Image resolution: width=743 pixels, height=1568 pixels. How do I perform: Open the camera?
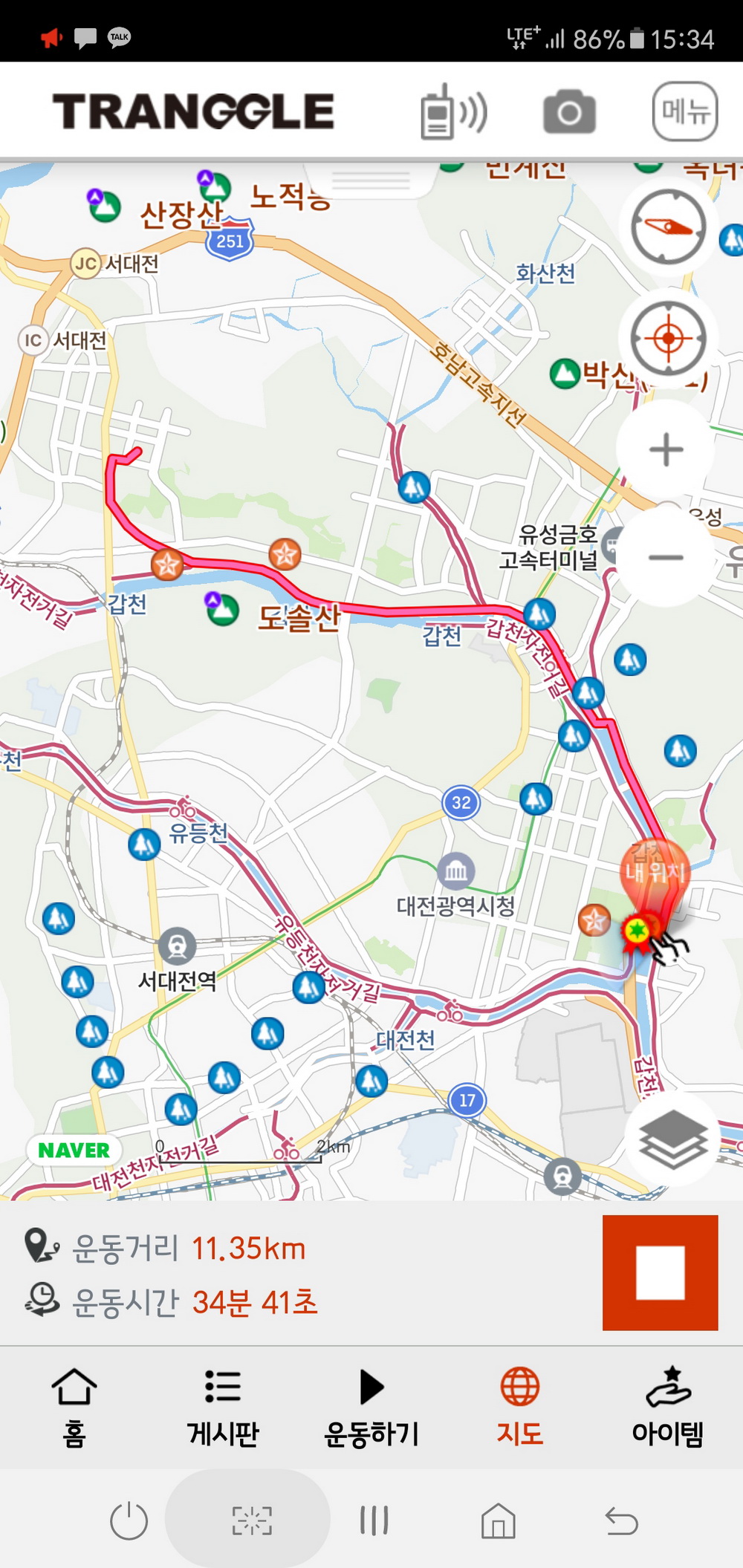point(569,112)
